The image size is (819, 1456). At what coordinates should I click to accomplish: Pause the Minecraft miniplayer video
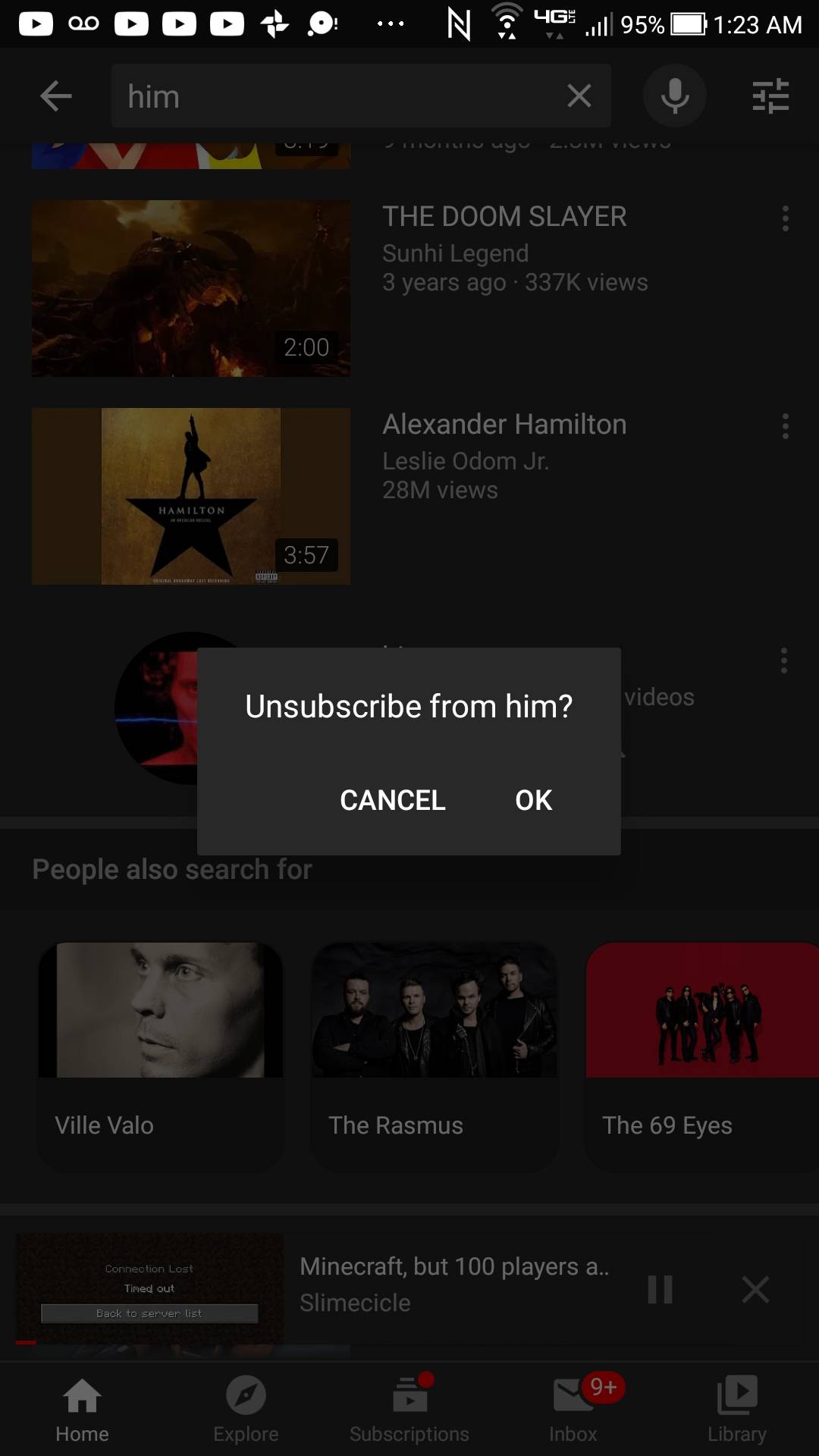[x=660, y=1289]
